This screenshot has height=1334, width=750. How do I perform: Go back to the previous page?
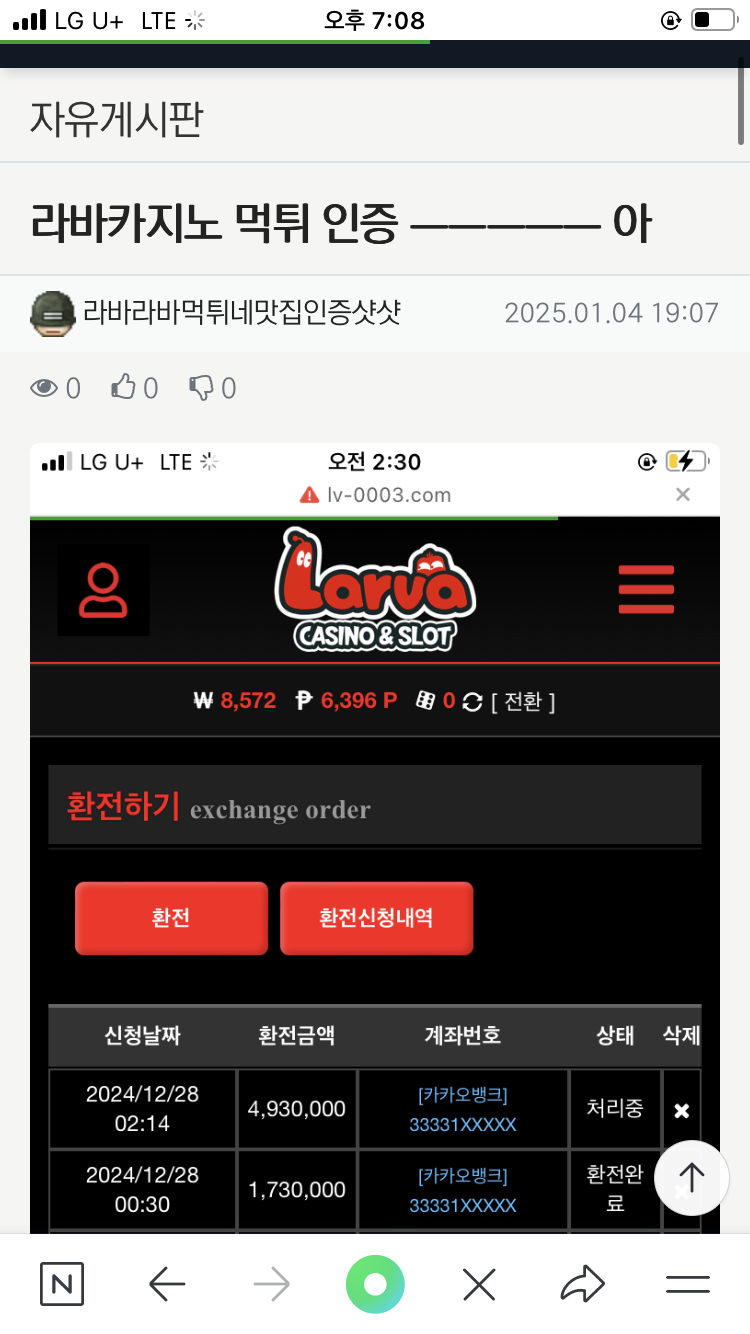(167, 1284)
